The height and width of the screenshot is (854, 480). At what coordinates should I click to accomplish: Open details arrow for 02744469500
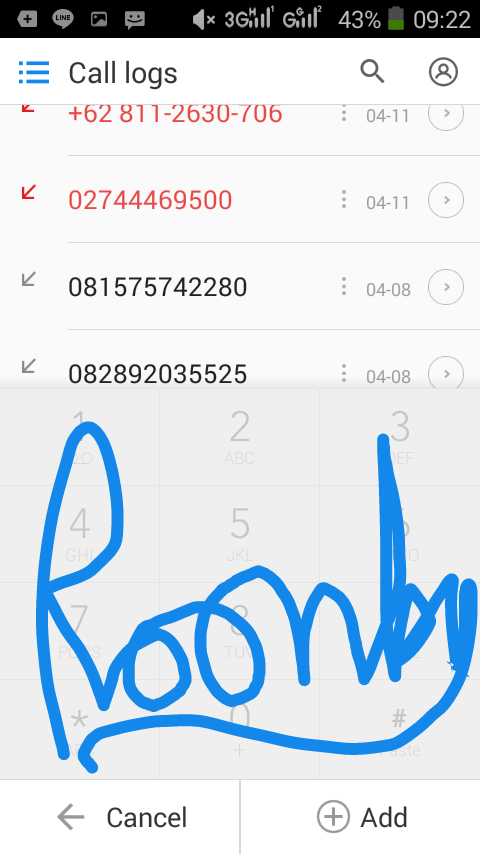click(x=446, y=200)
